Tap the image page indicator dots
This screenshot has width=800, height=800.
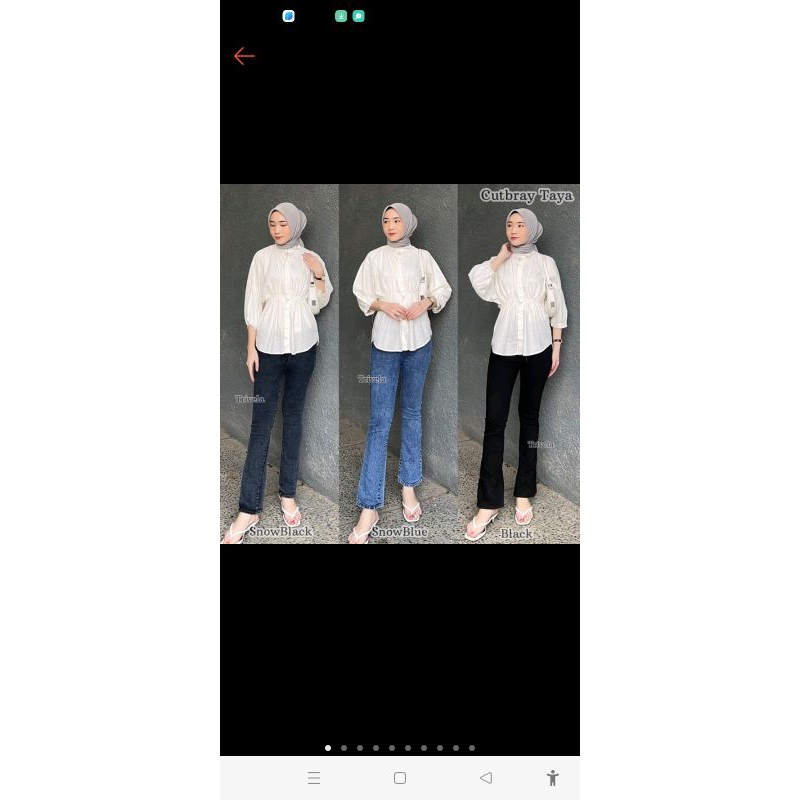400,748
